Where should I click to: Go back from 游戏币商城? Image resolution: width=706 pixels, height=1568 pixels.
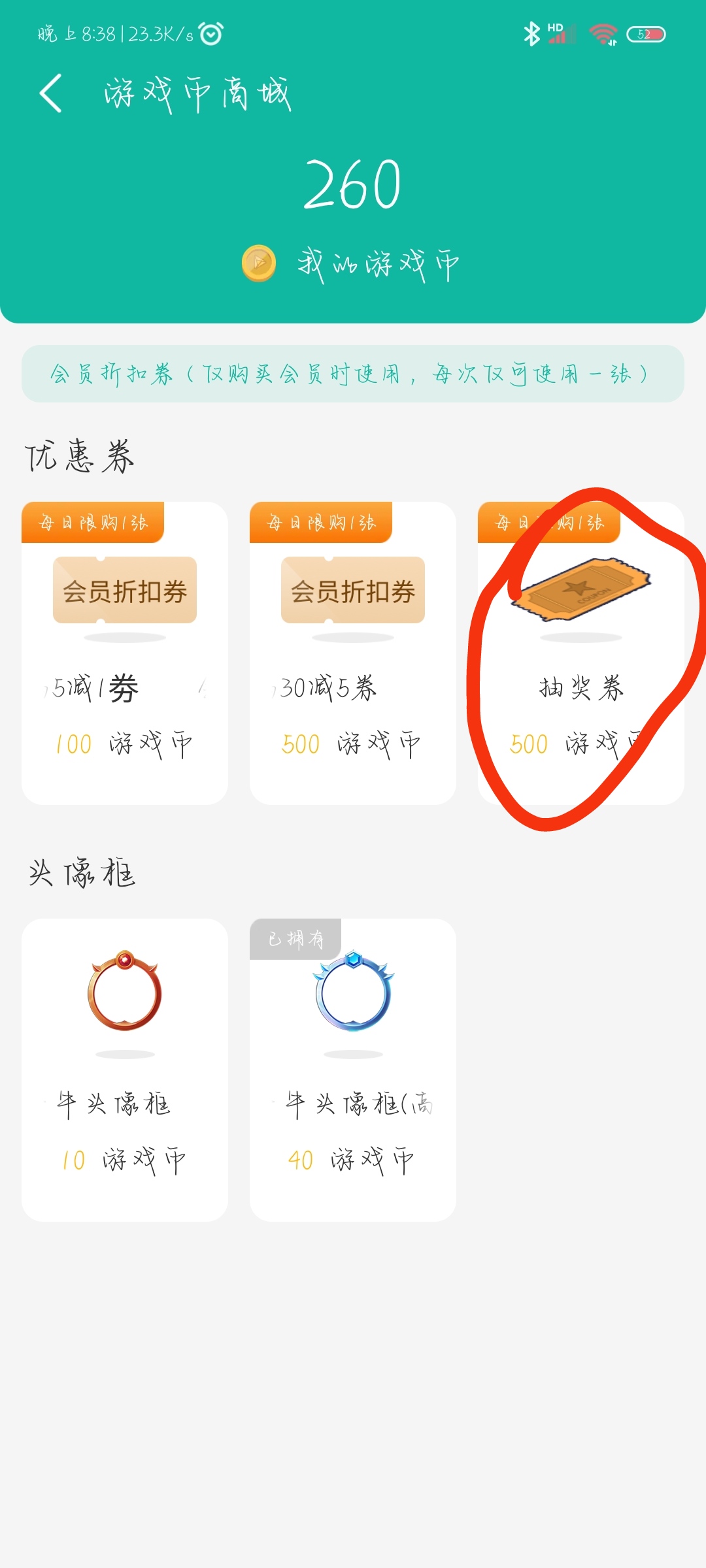click(x=51, y=93)
